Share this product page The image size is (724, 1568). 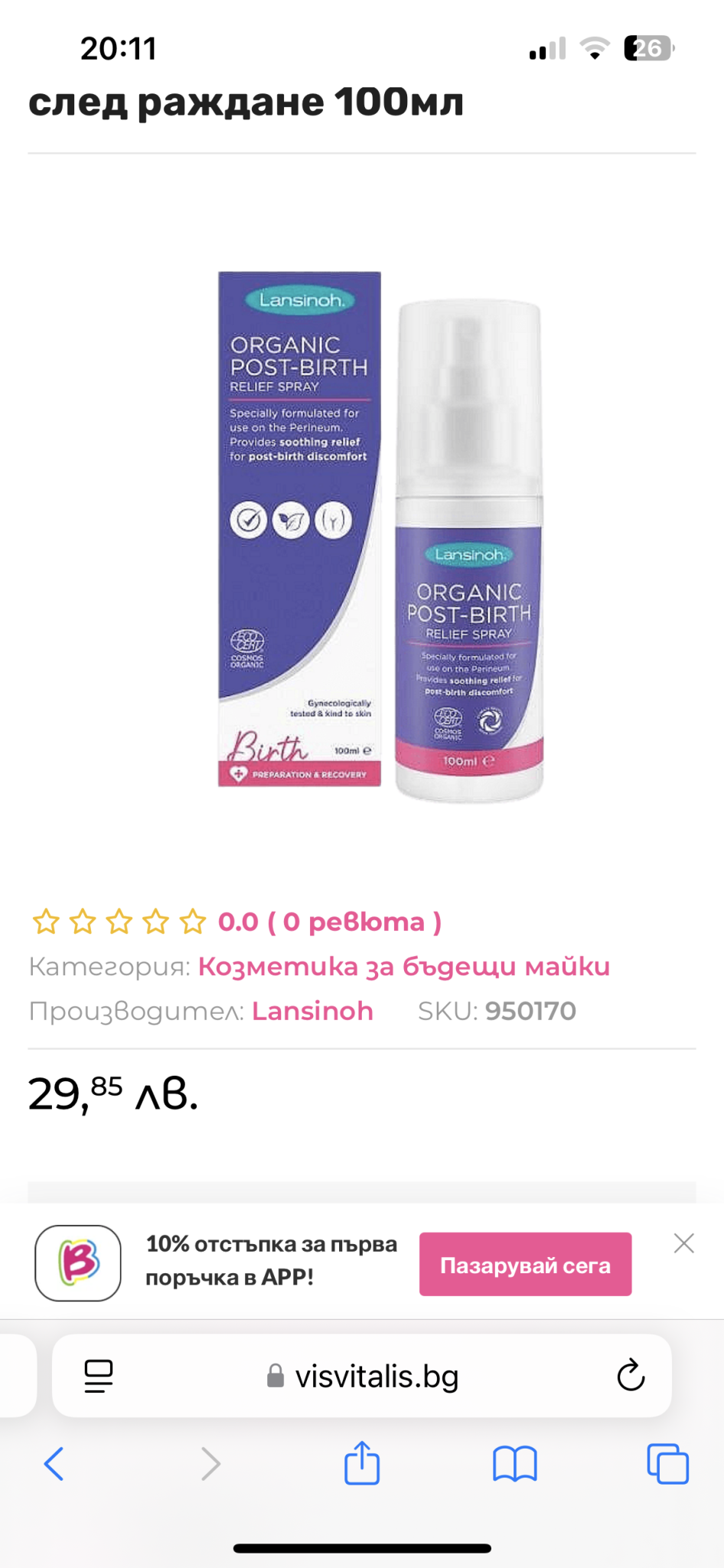tap(362, 1462)
